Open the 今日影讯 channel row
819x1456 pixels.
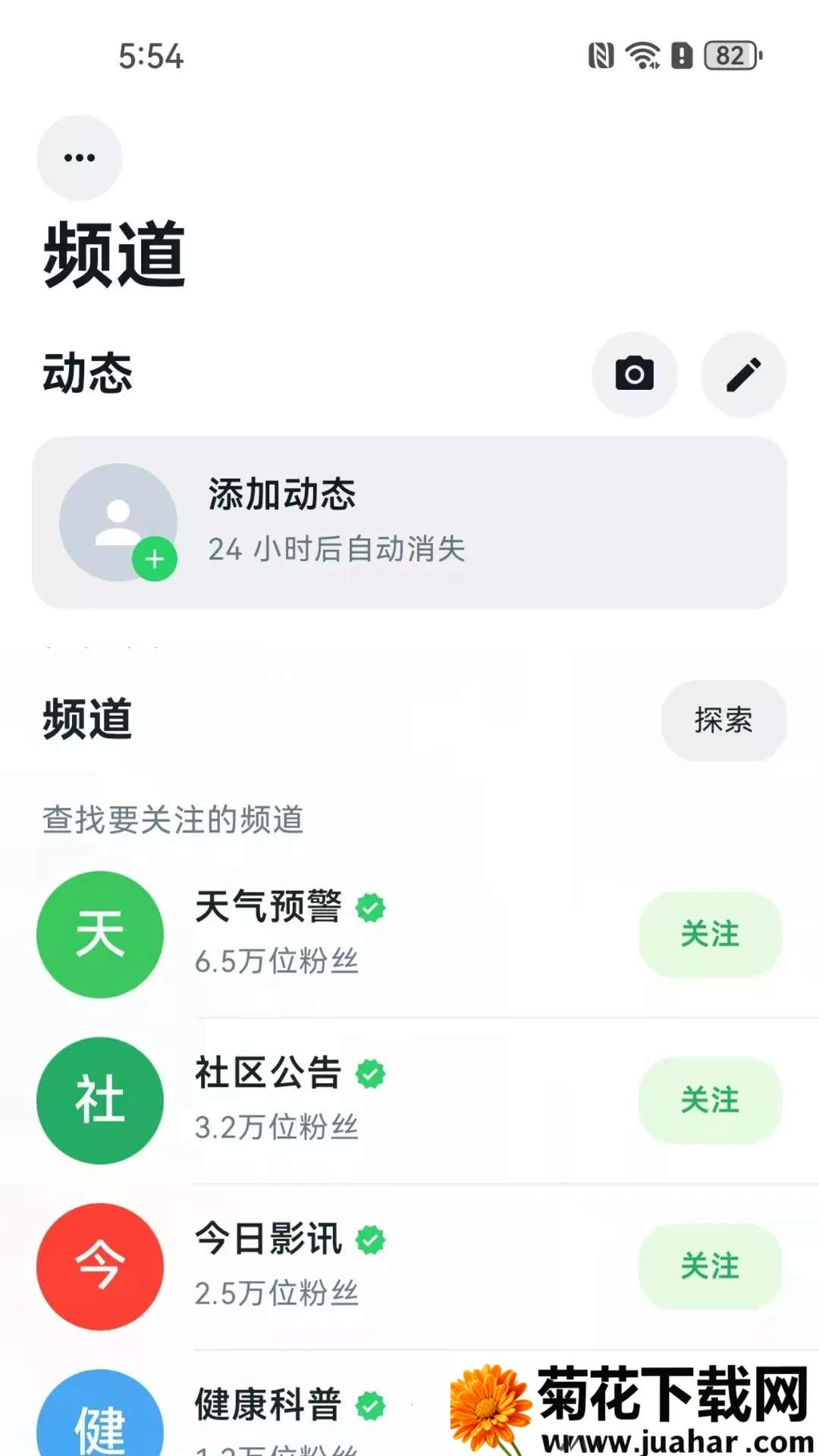[409, 1266]
